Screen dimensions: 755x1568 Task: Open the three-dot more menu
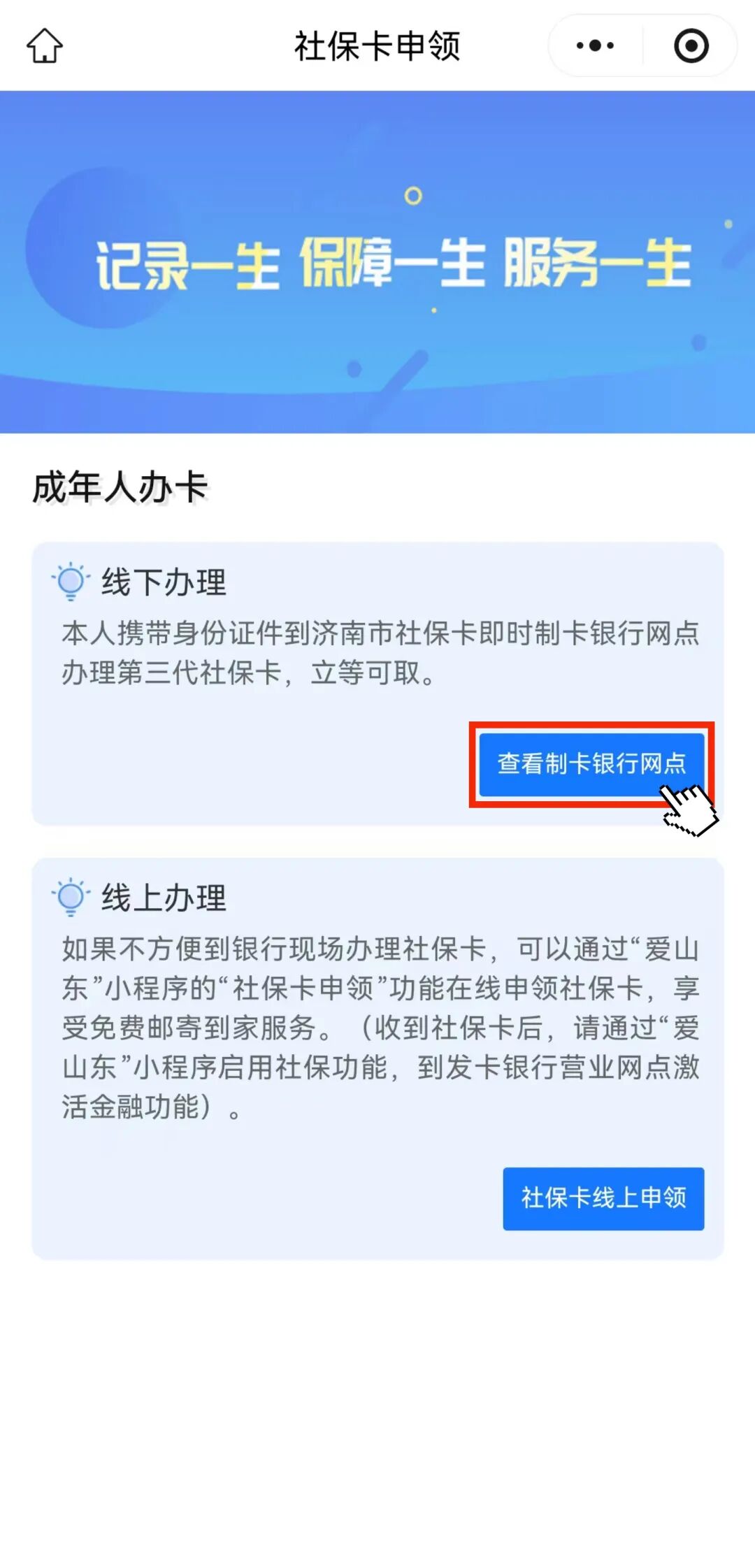tap(595, 46)
